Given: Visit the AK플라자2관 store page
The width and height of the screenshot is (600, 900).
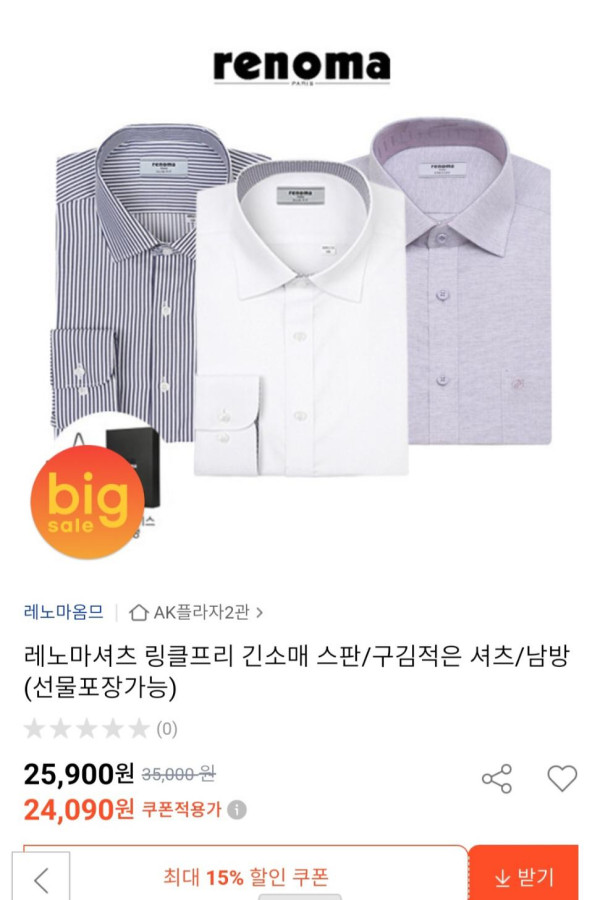Looking at the screenshot, I should [196, 611].
